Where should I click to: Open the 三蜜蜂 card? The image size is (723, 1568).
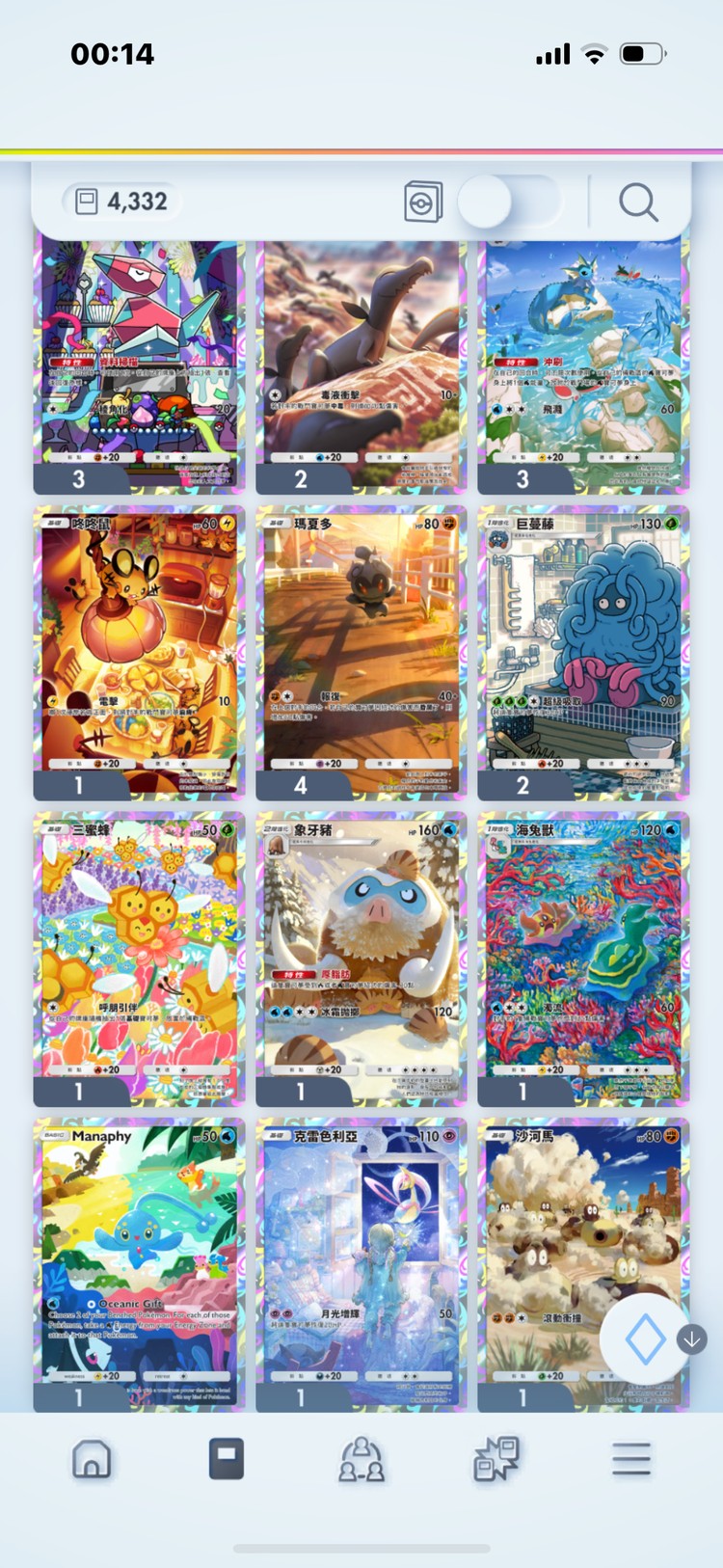139,958
